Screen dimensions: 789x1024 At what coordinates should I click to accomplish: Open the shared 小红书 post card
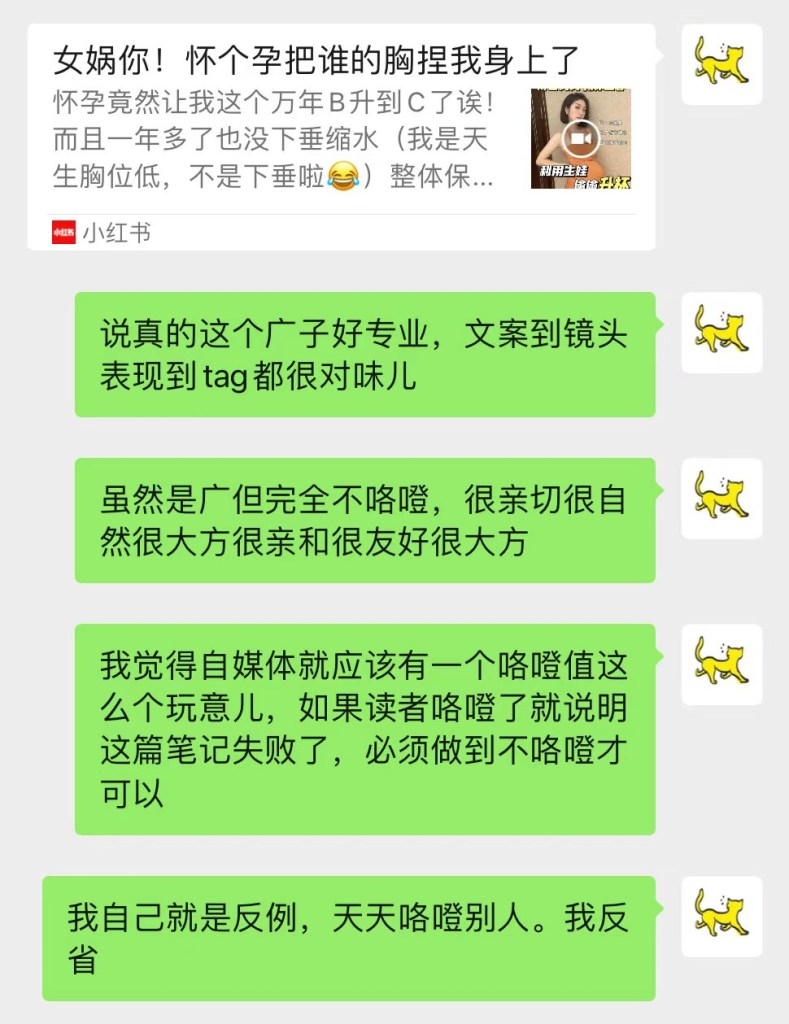[x=340, y=137]
